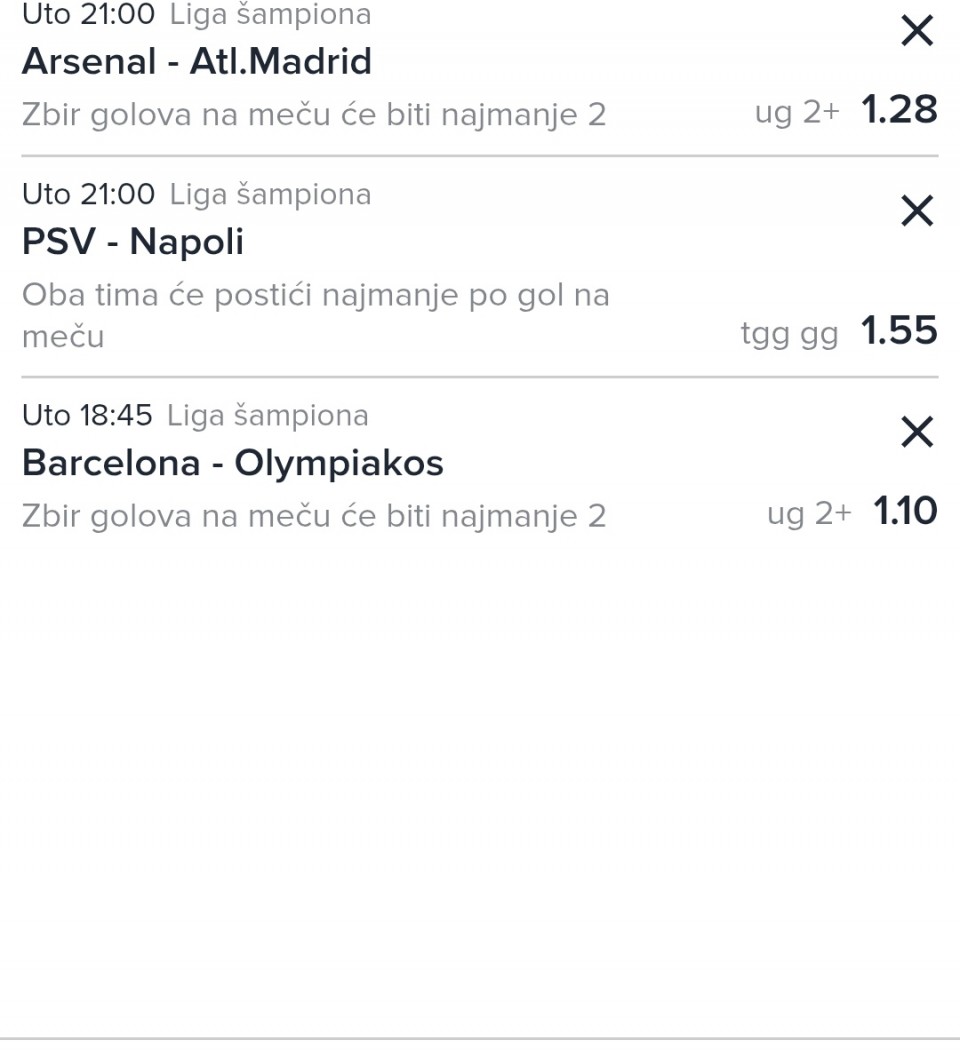Screen dimensions: 960x1056
Task: Delete the Barcelona - Olympiakos selection
Action: 917,432
